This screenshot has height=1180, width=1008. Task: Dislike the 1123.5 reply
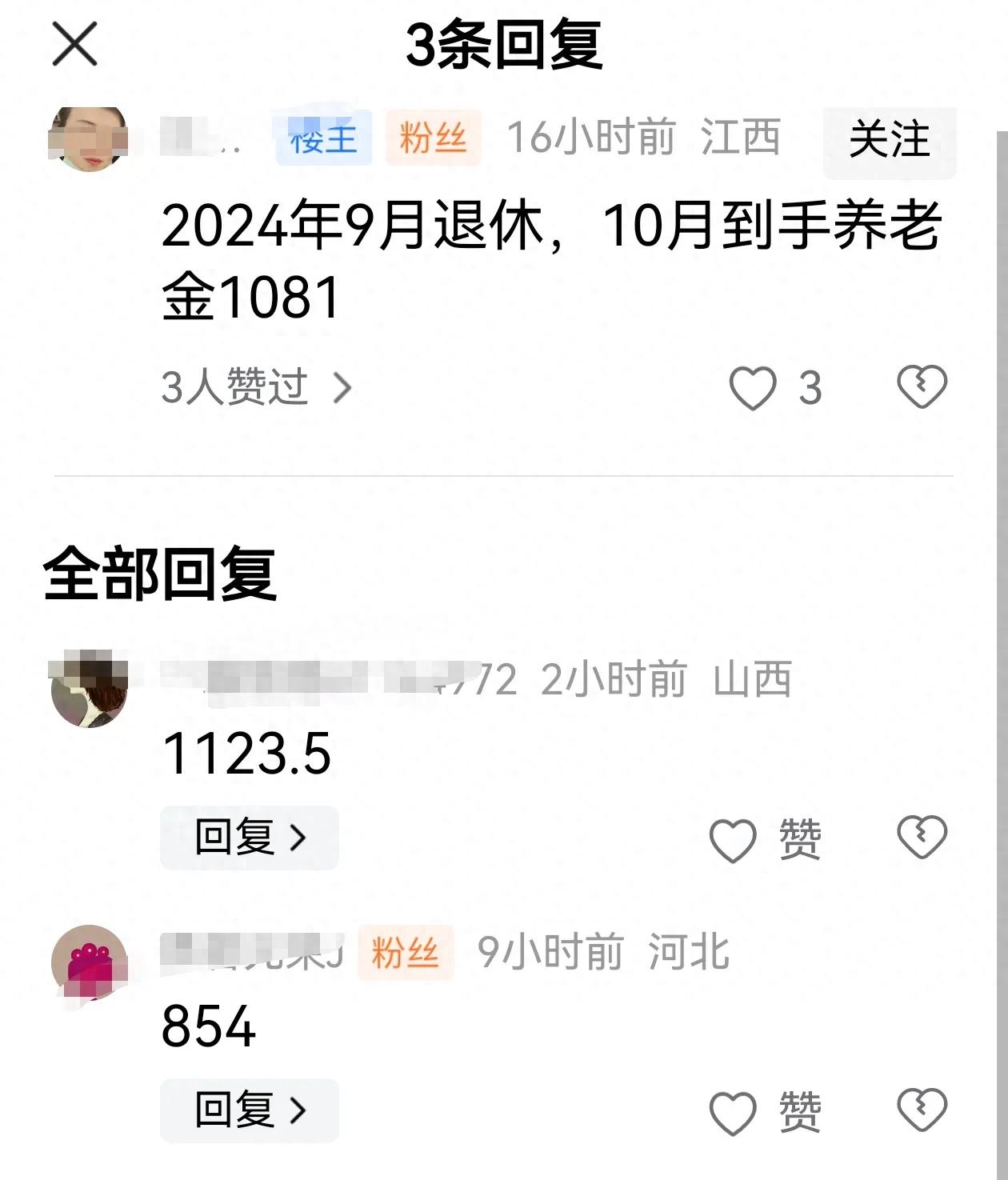click(x=922, y=838)
